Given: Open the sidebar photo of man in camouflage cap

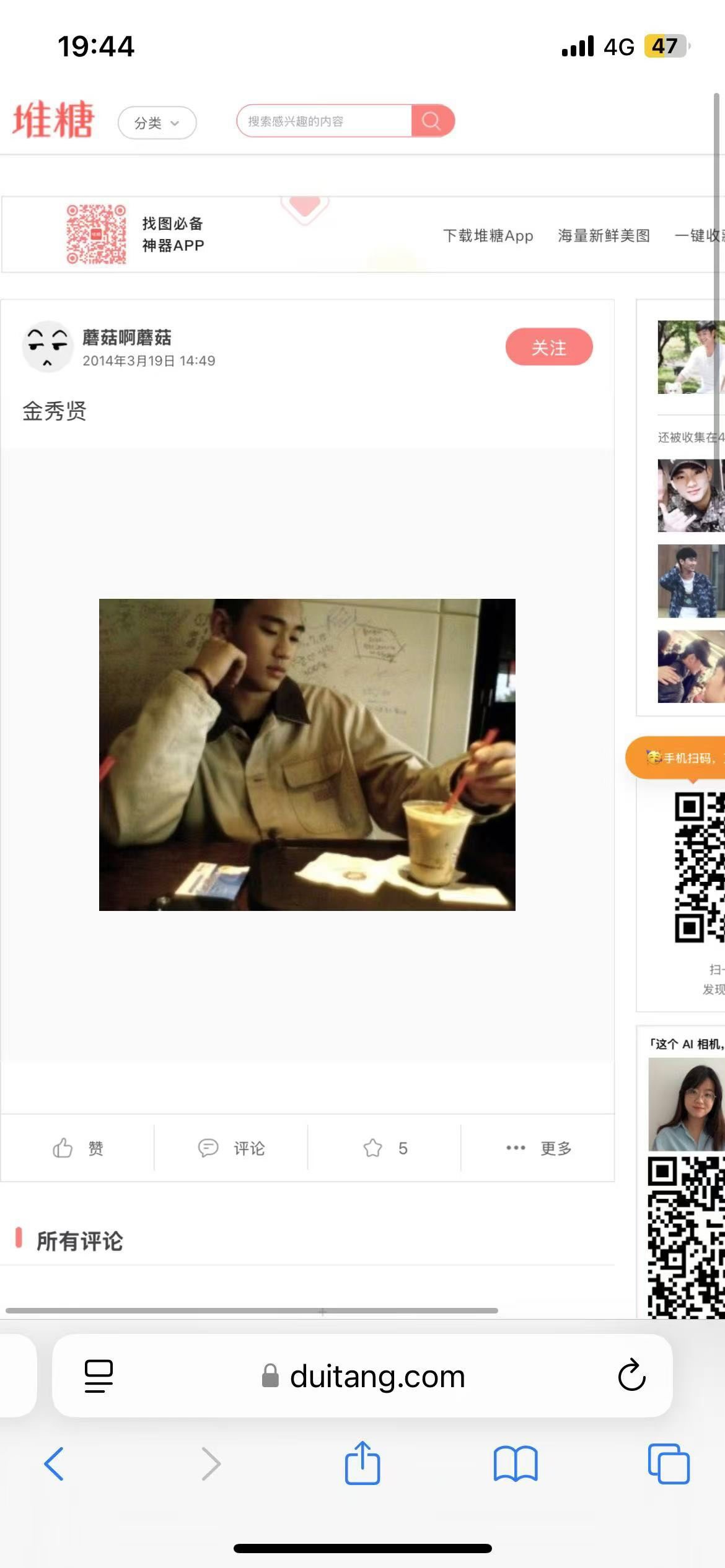Looking at the screenshot, I should [x=691, y=495].
